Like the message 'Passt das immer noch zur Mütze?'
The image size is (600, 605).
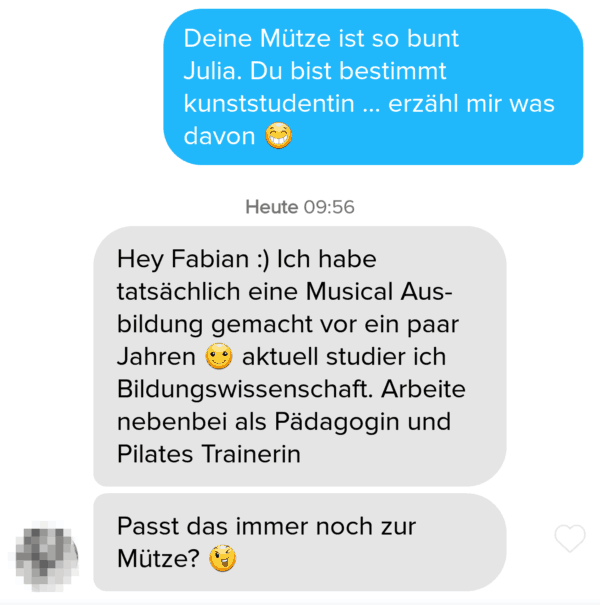click(570, 539)
